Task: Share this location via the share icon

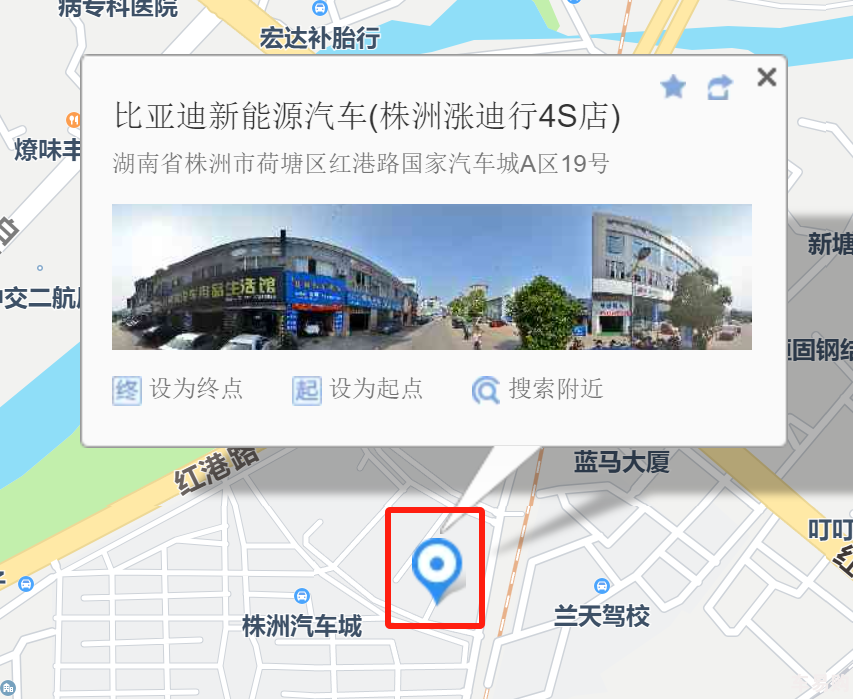Action: (x=719, y=88)
